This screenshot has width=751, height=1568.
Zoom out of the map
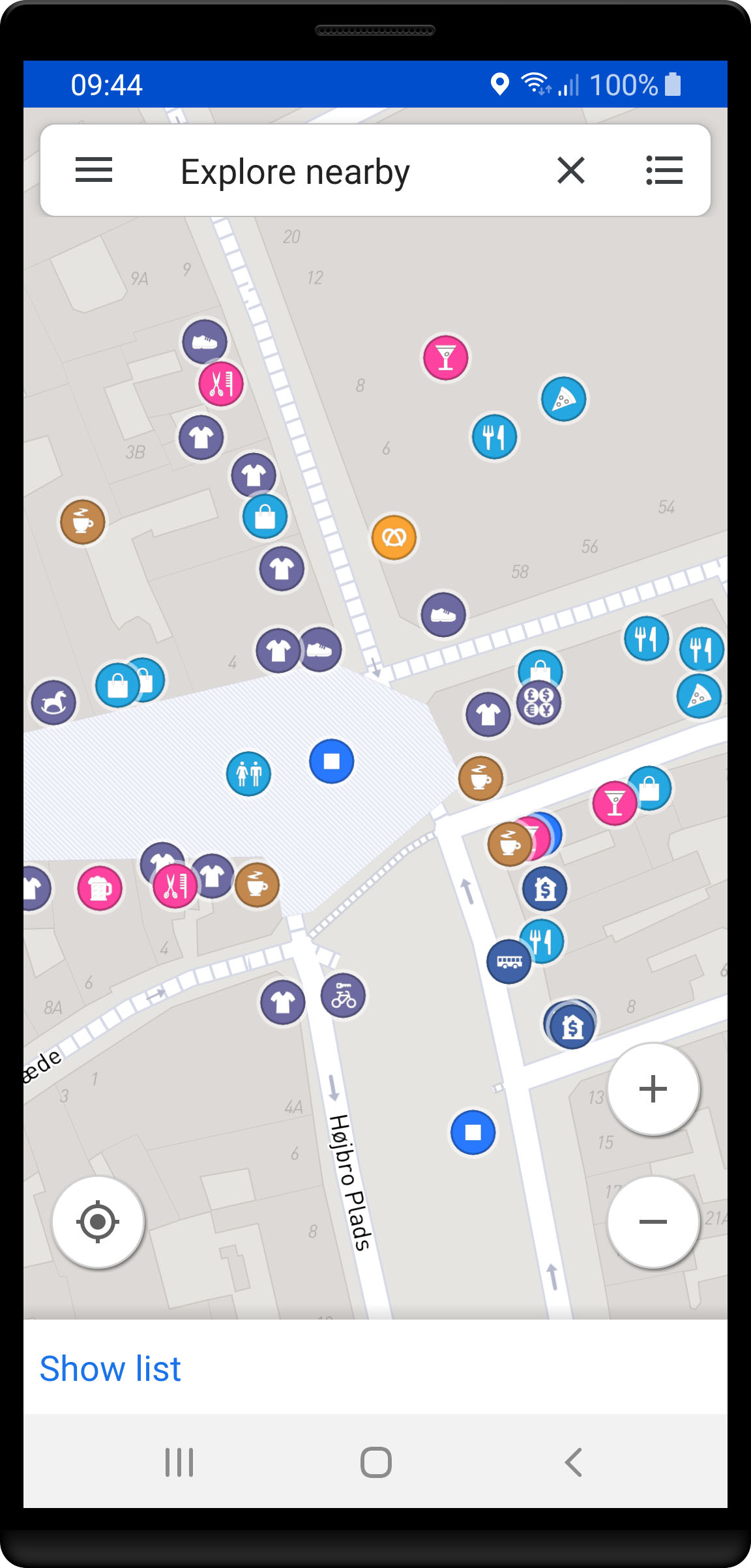pyautogui.click(x=653, y=1222)
